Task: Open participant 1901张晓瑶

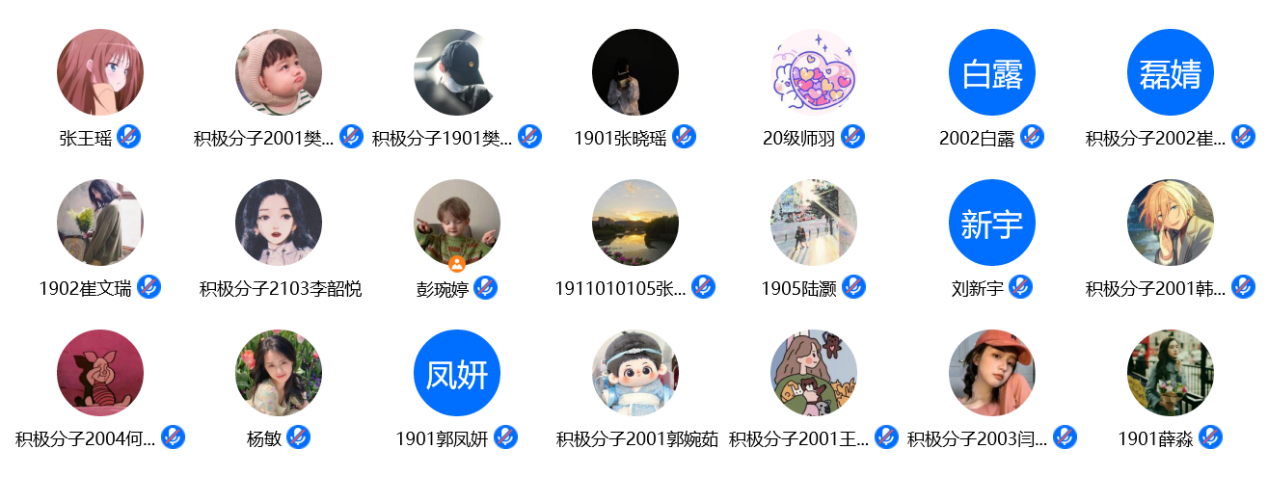Action: pos(635,73)
